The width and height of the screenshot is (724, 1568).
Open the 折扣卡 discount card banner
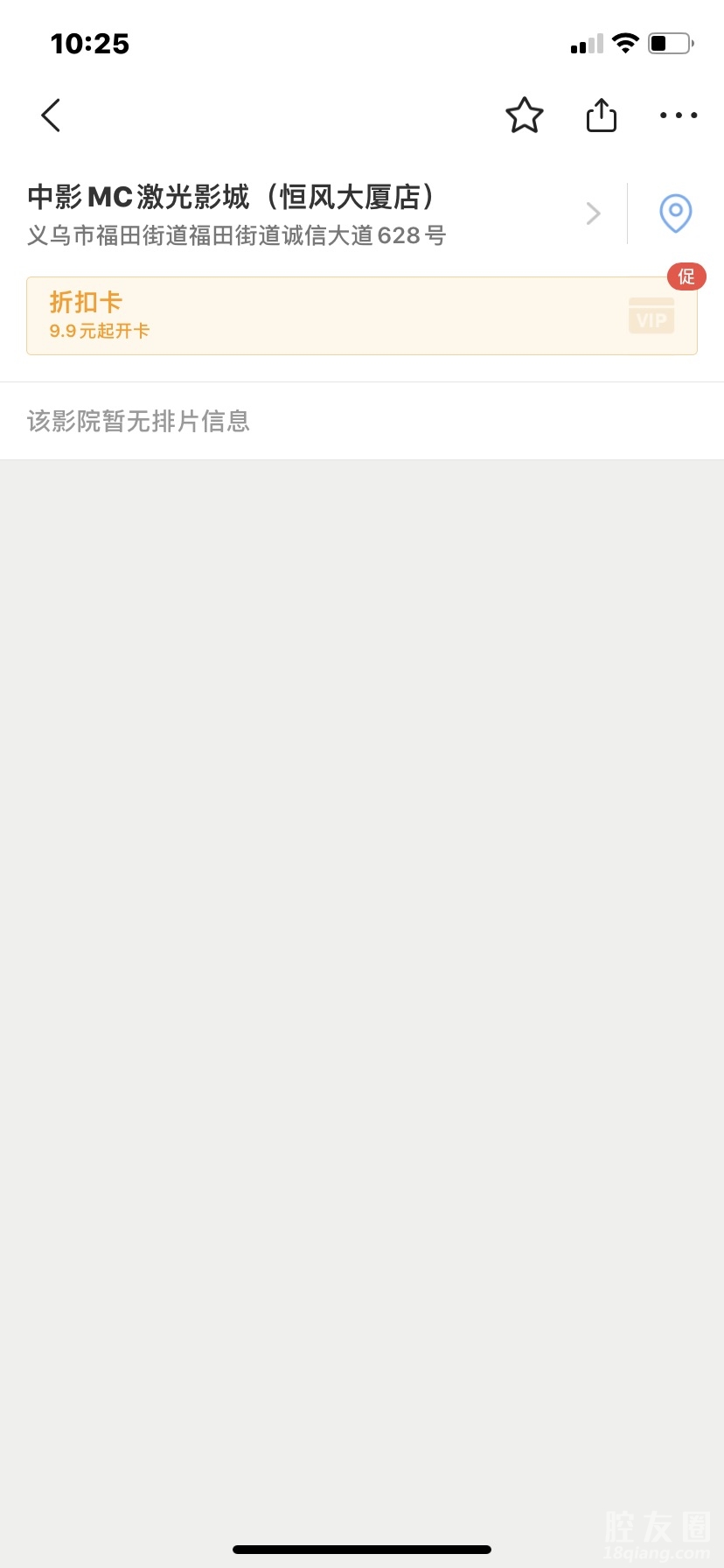pos(362,316)
